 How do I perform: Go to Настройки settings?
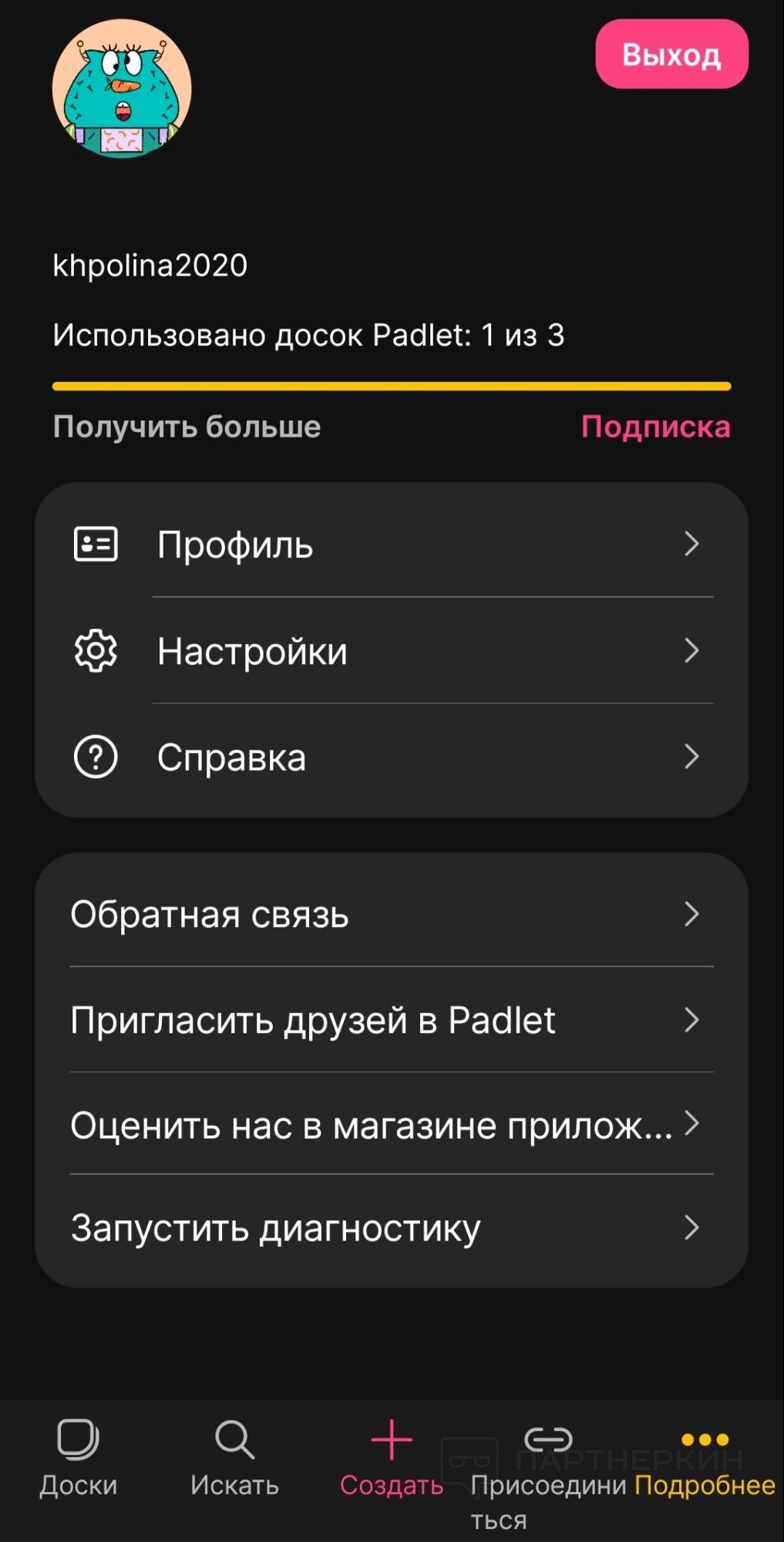click(391, 651)
